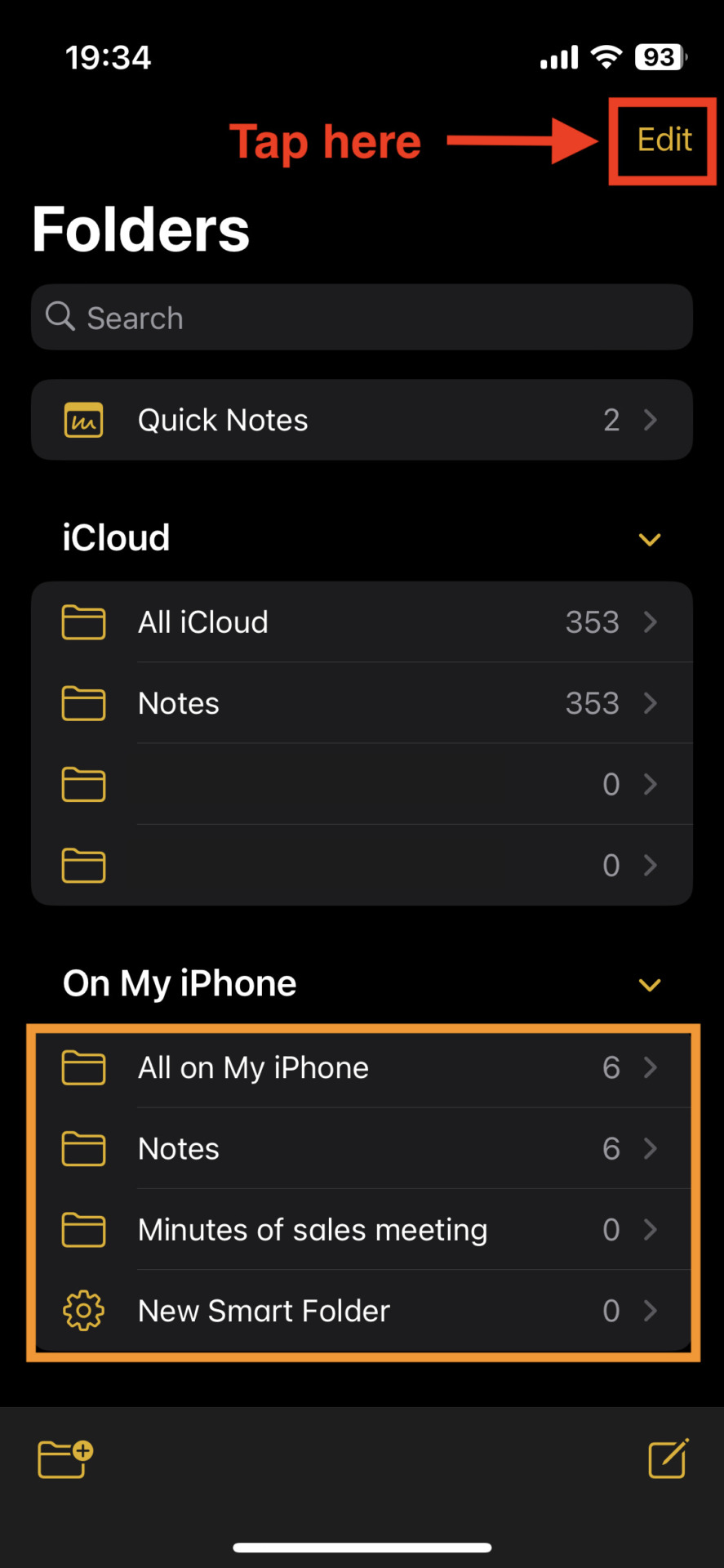Open the Minutes of sales meeting folder
This screenshot has width=724, height=1568.
(x=313, y=1229)
